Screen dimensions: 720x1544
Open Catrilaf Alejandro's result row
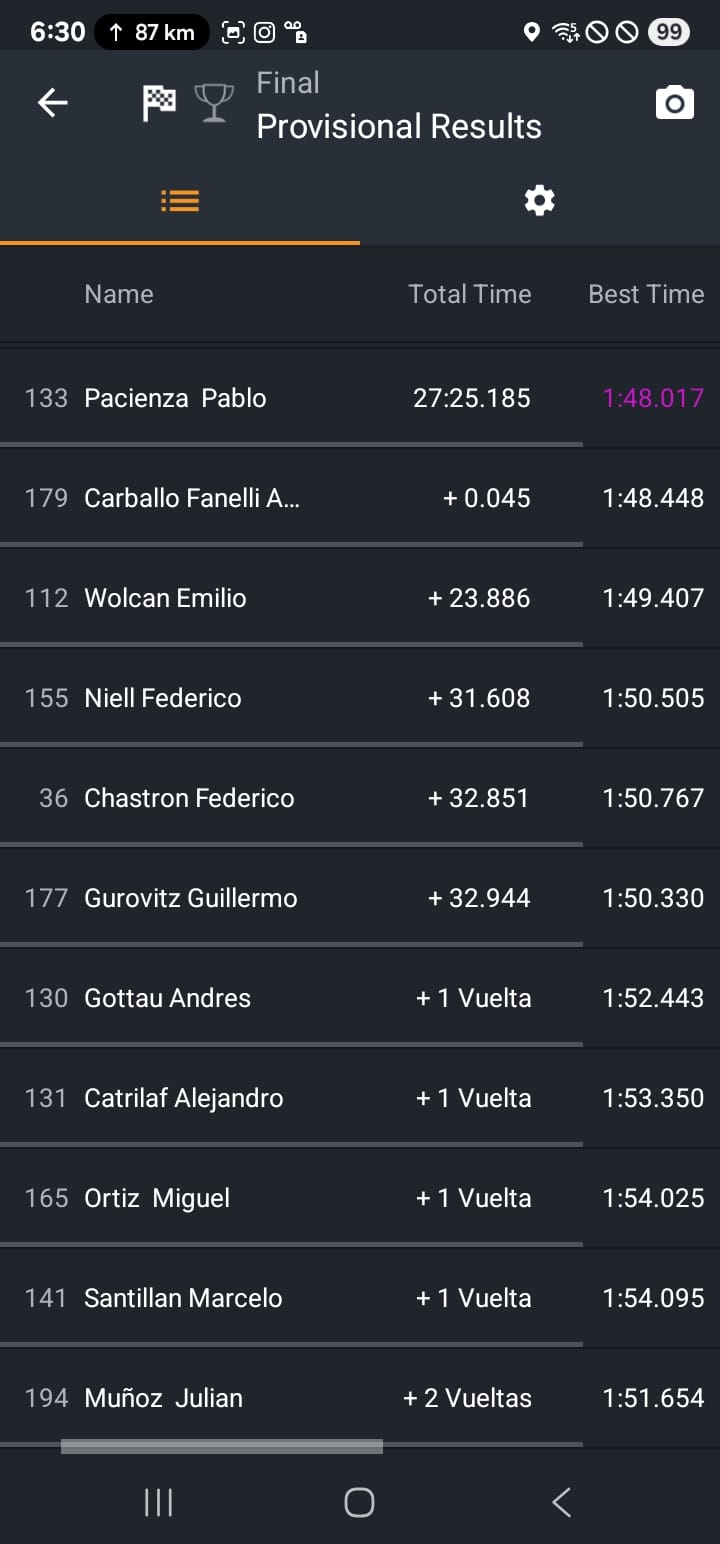click(x=360, y=1098)
